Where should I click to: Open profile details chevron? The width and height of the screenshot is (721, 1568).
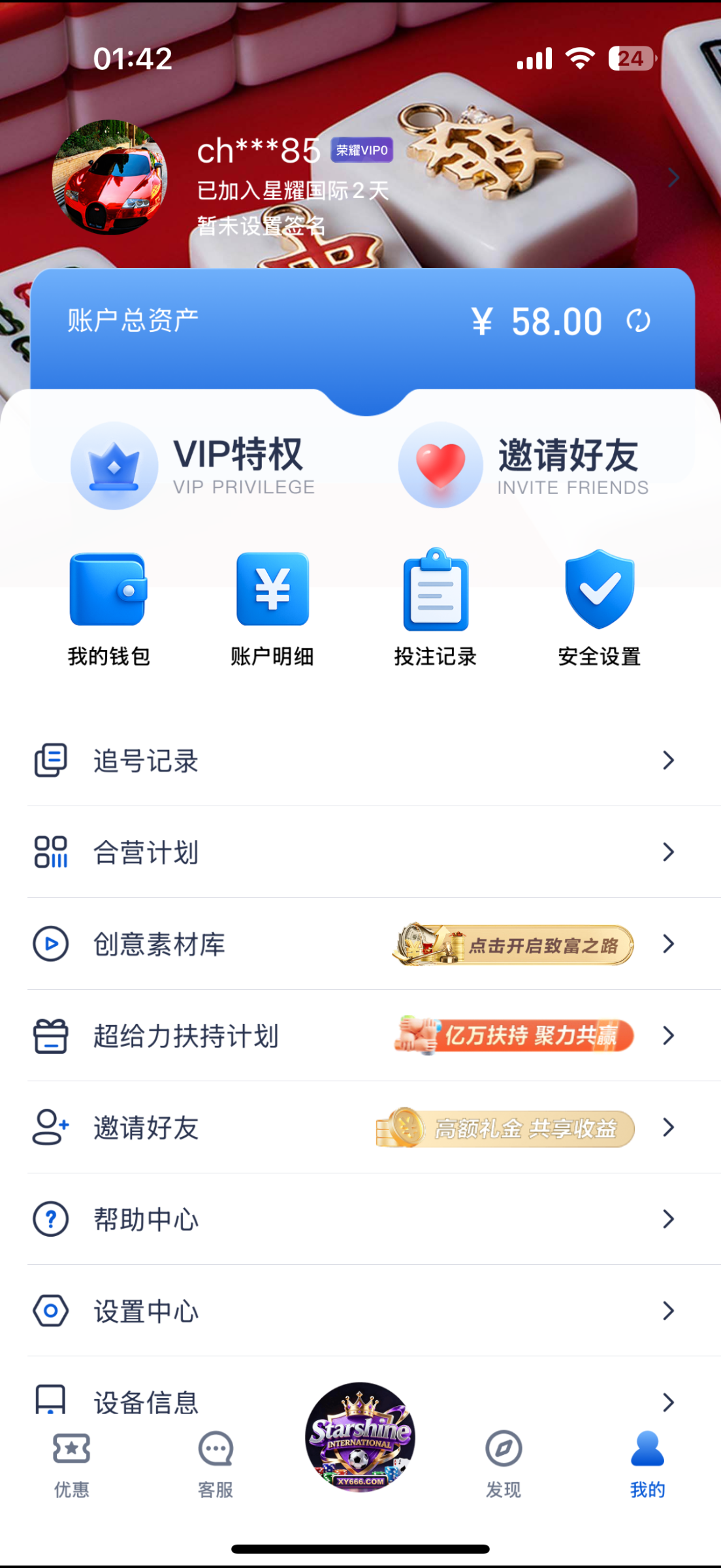(x=673, y=178)
